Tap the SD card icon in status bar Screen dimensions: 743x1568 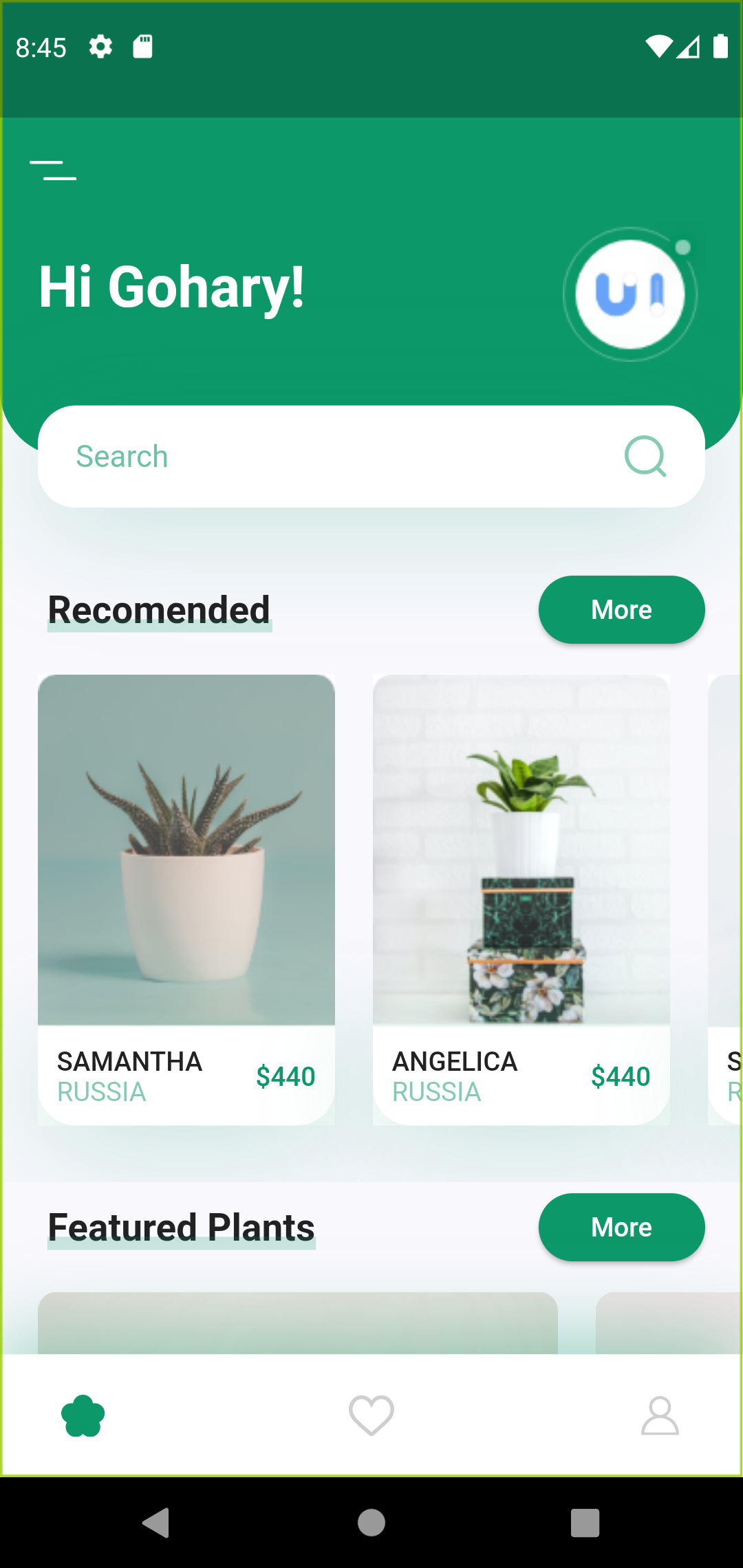tap(142, 47)
